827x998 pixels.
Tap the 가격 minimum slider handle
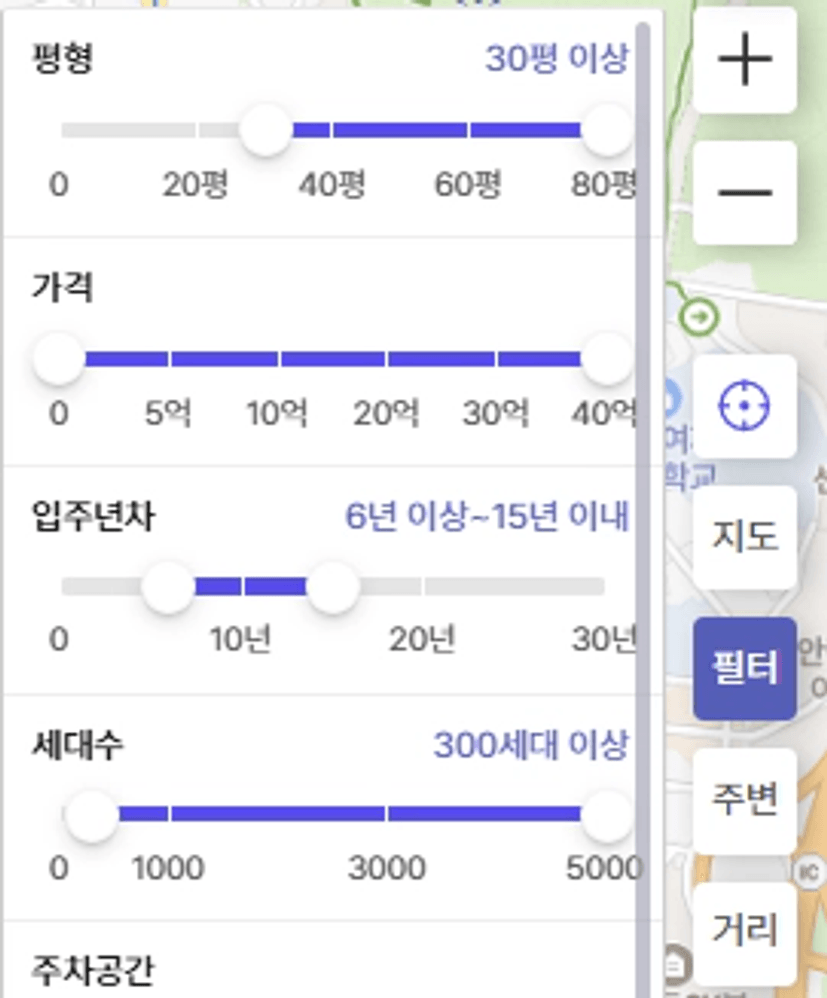point(59,358)
